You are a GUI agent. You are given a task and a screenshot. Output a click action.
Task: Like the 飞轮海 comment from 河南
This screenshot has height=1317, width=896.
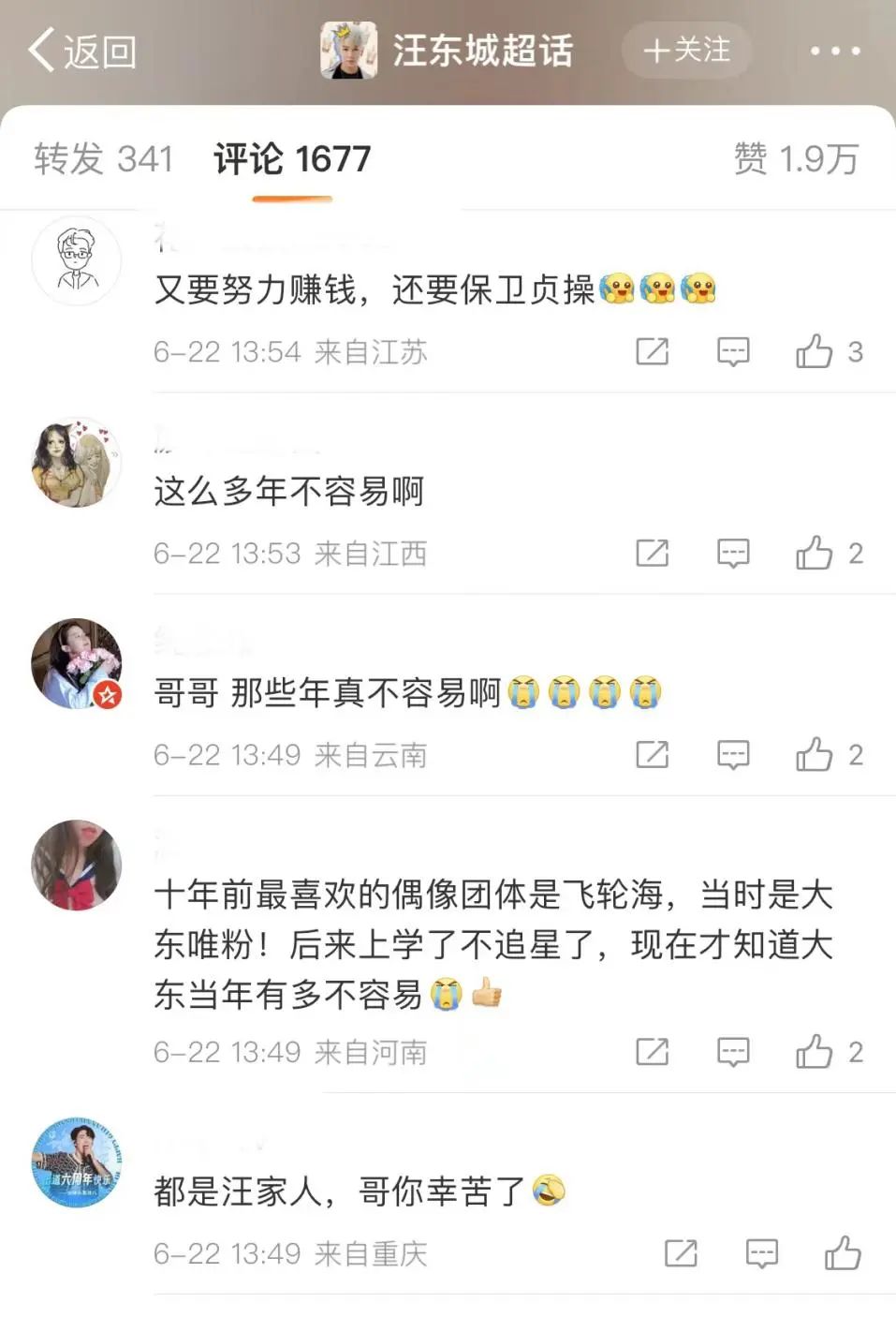829,1051
